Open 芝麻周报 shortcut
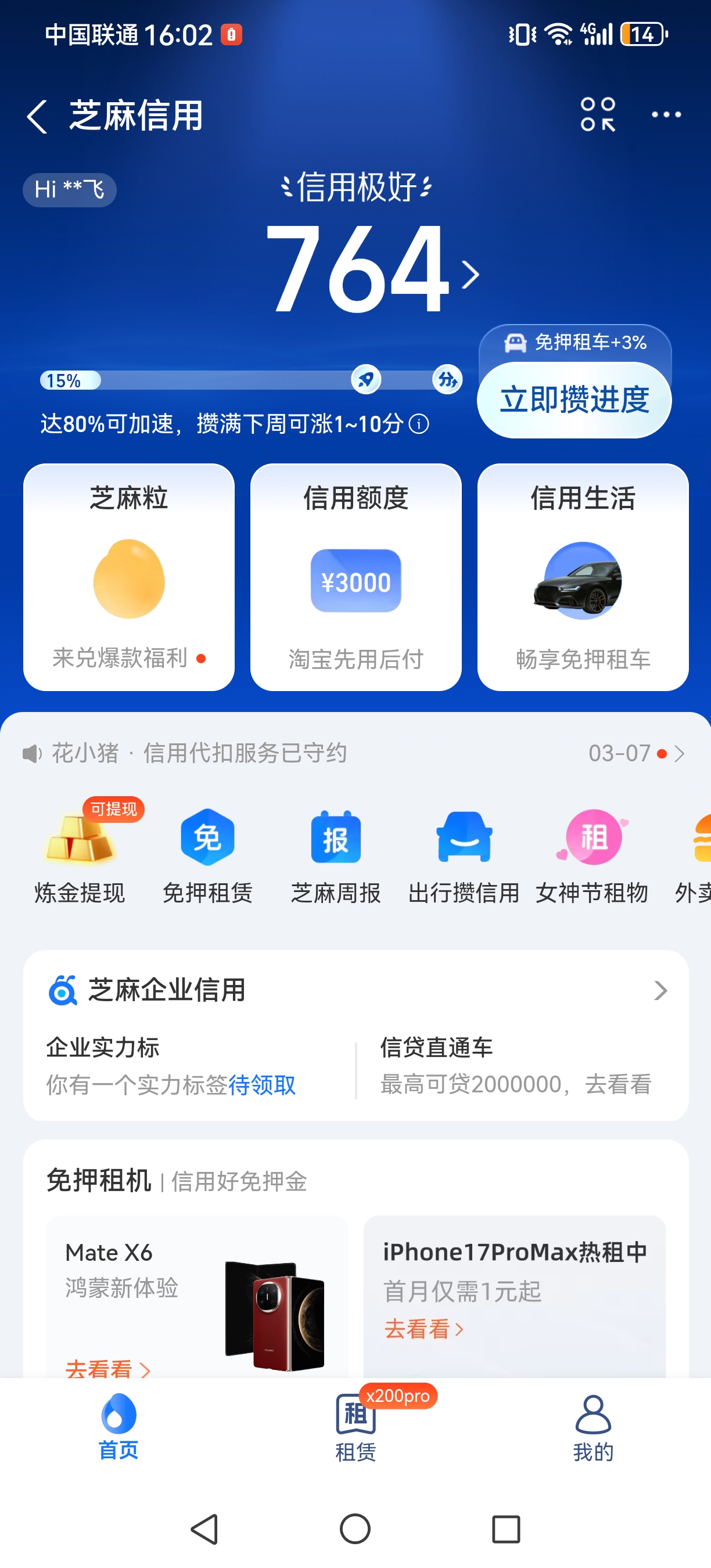The image size is (711, 1568). [336, 852]
